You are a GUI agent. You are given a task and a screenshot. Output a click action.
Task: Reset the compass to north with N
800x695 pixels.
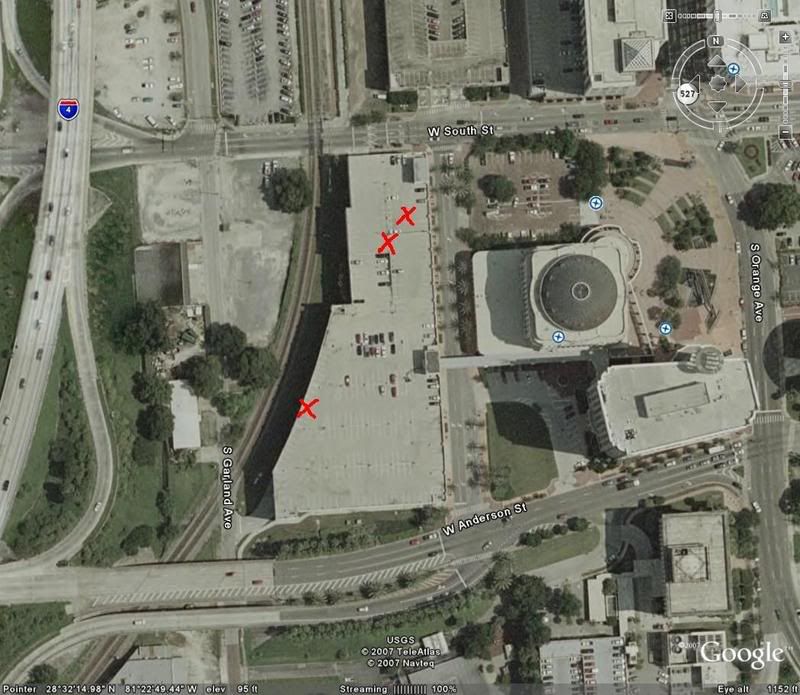coord(716,41)
